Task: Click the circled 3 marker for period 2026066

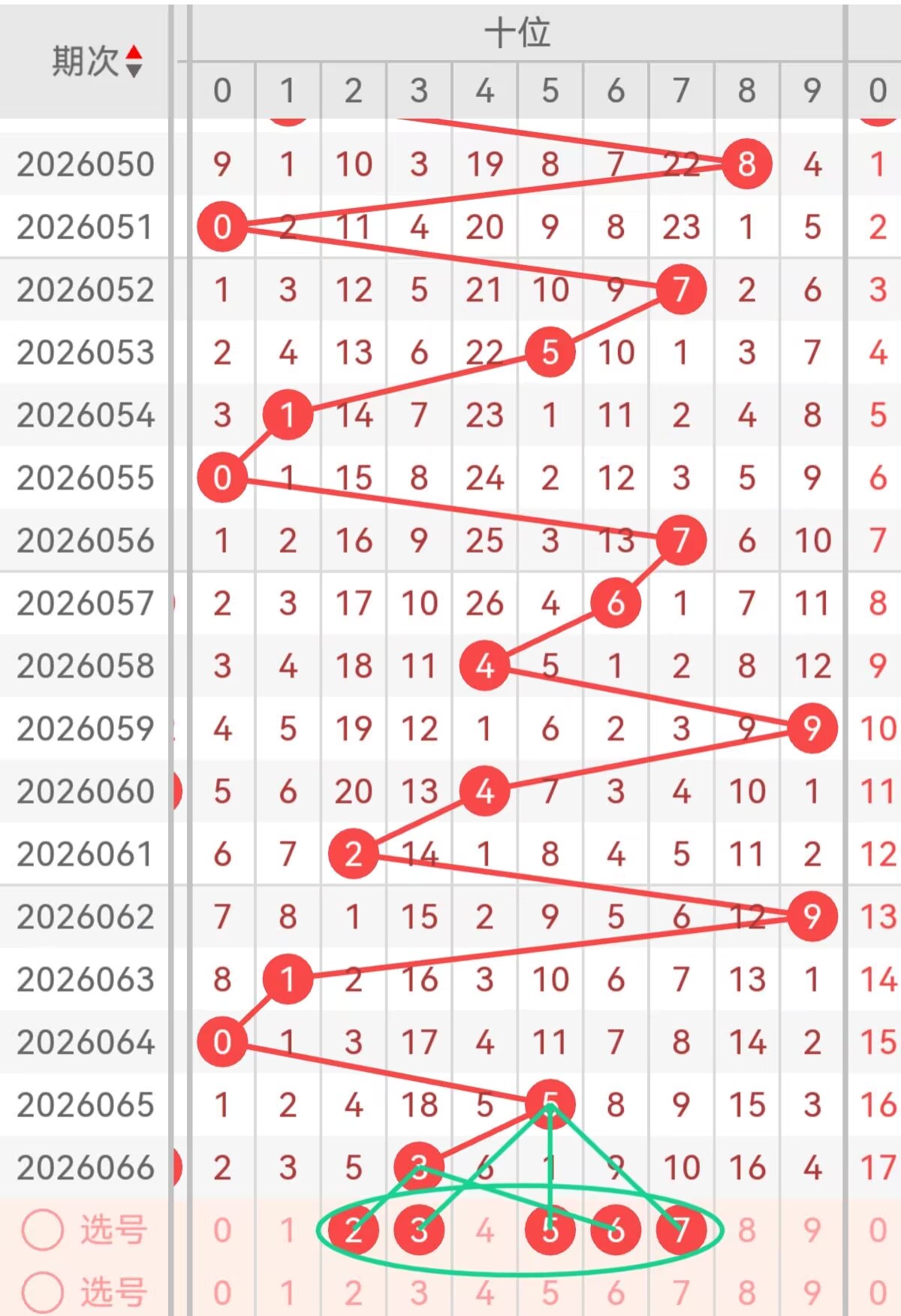Action: point(419,1166)
